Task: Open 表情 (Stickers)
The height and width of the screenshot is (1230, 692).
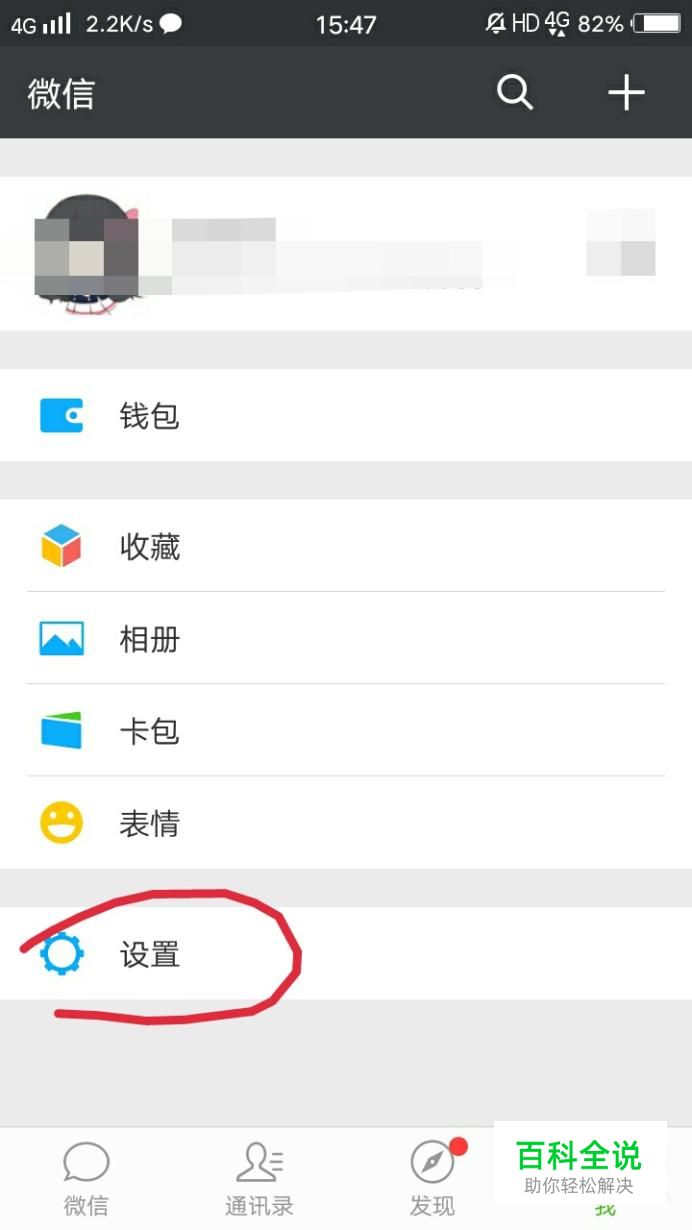Action: point(346,823)
